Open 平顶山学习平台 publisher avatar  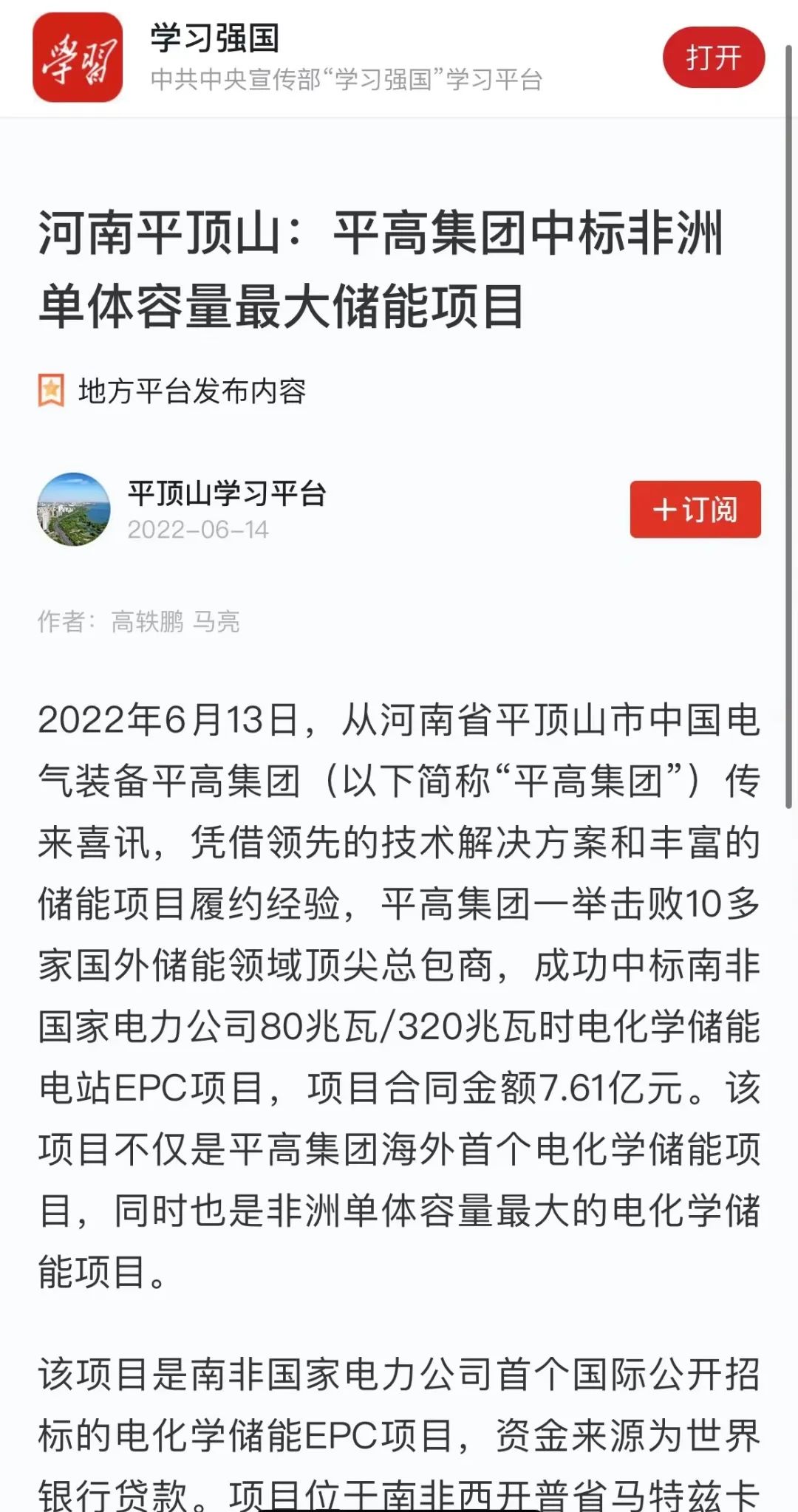pos(74,509)
